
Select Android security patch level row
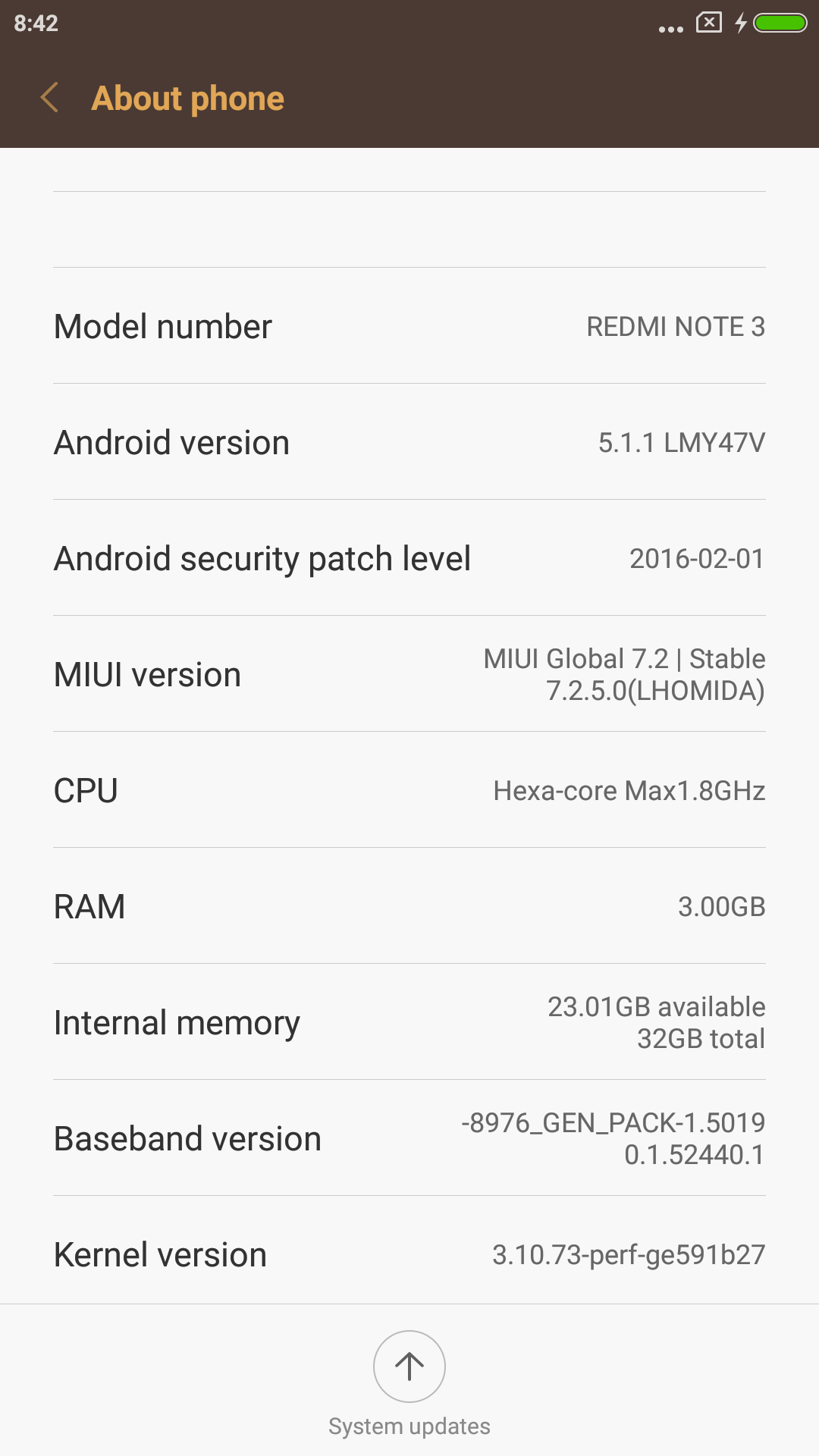409,558
